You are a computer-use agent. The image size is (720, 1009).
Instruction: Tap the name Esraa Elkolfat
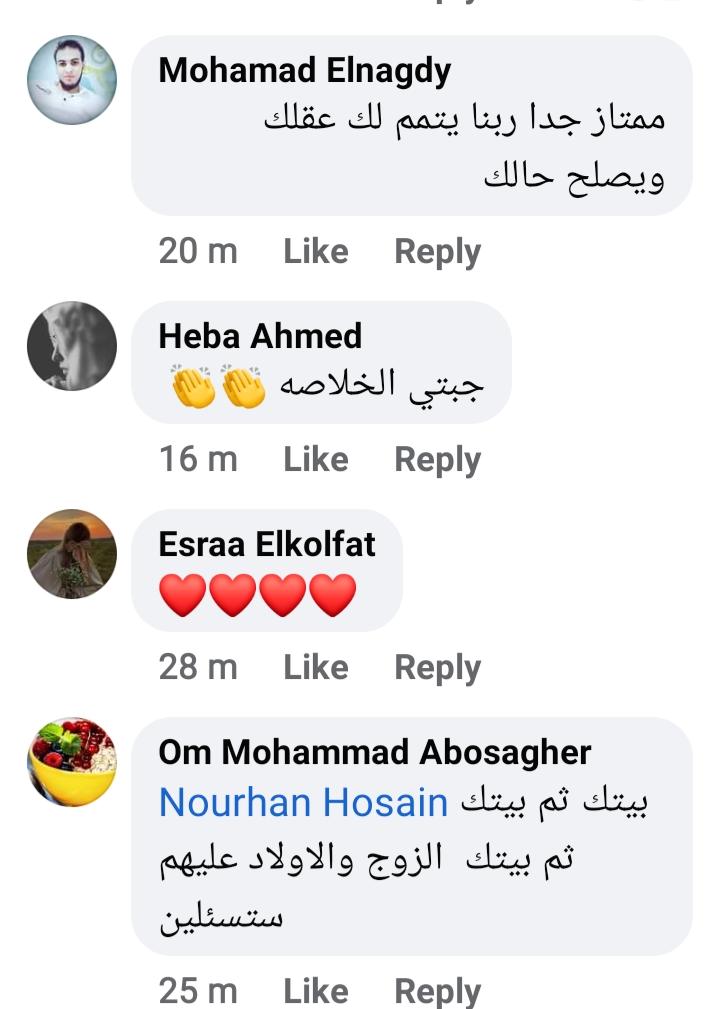(x=267, y=544)
